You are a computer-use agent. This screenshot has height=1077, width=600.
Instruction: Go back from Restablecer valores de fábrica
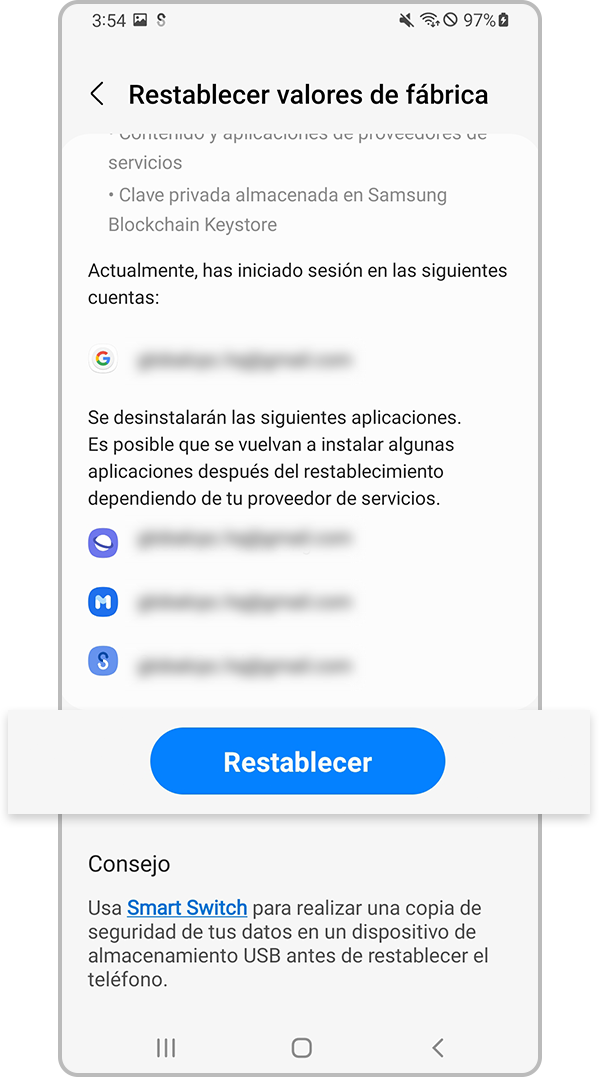(x=97, y=95)
